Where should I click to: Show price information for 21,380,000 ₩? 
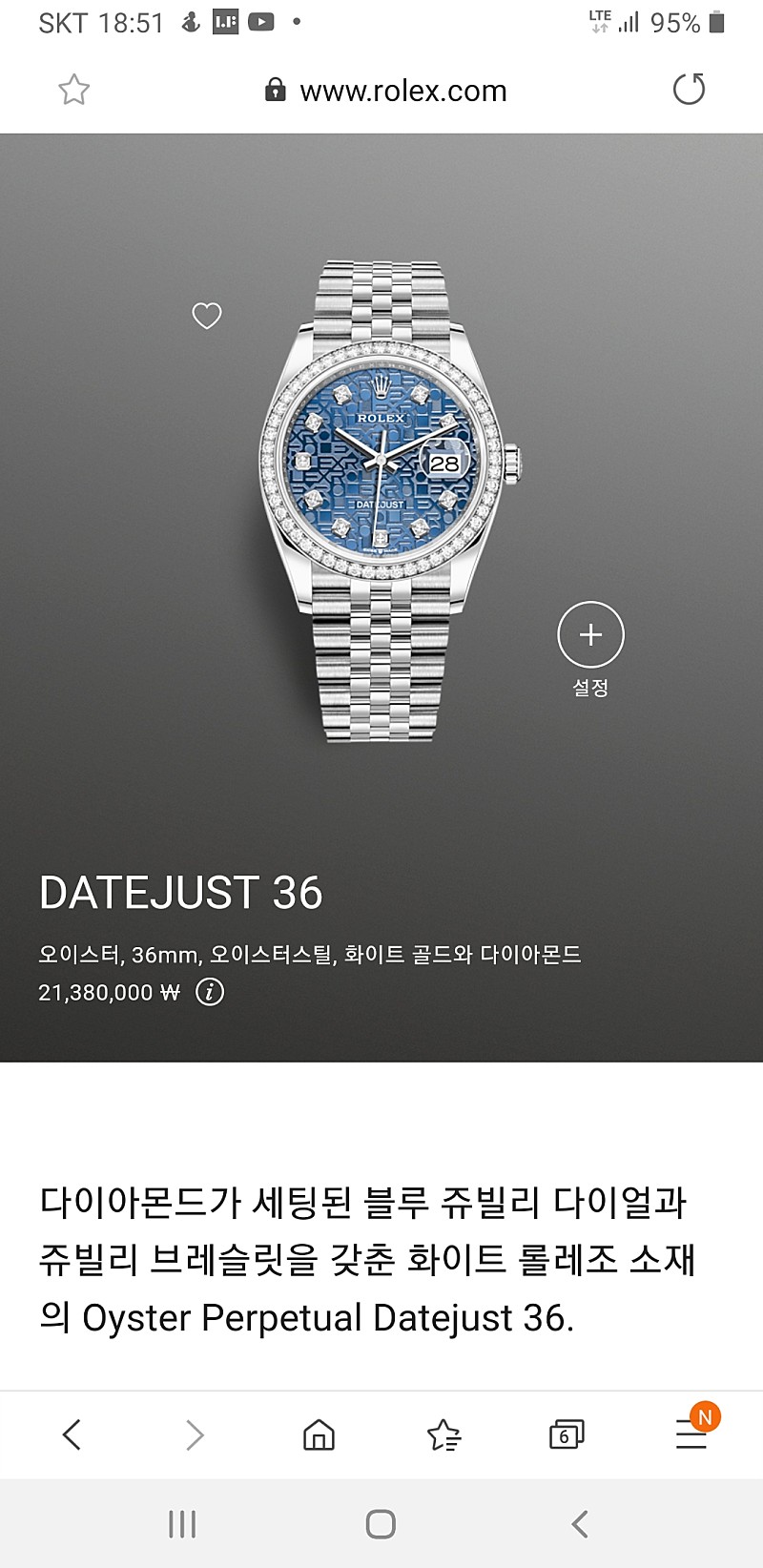click(210, 992)
